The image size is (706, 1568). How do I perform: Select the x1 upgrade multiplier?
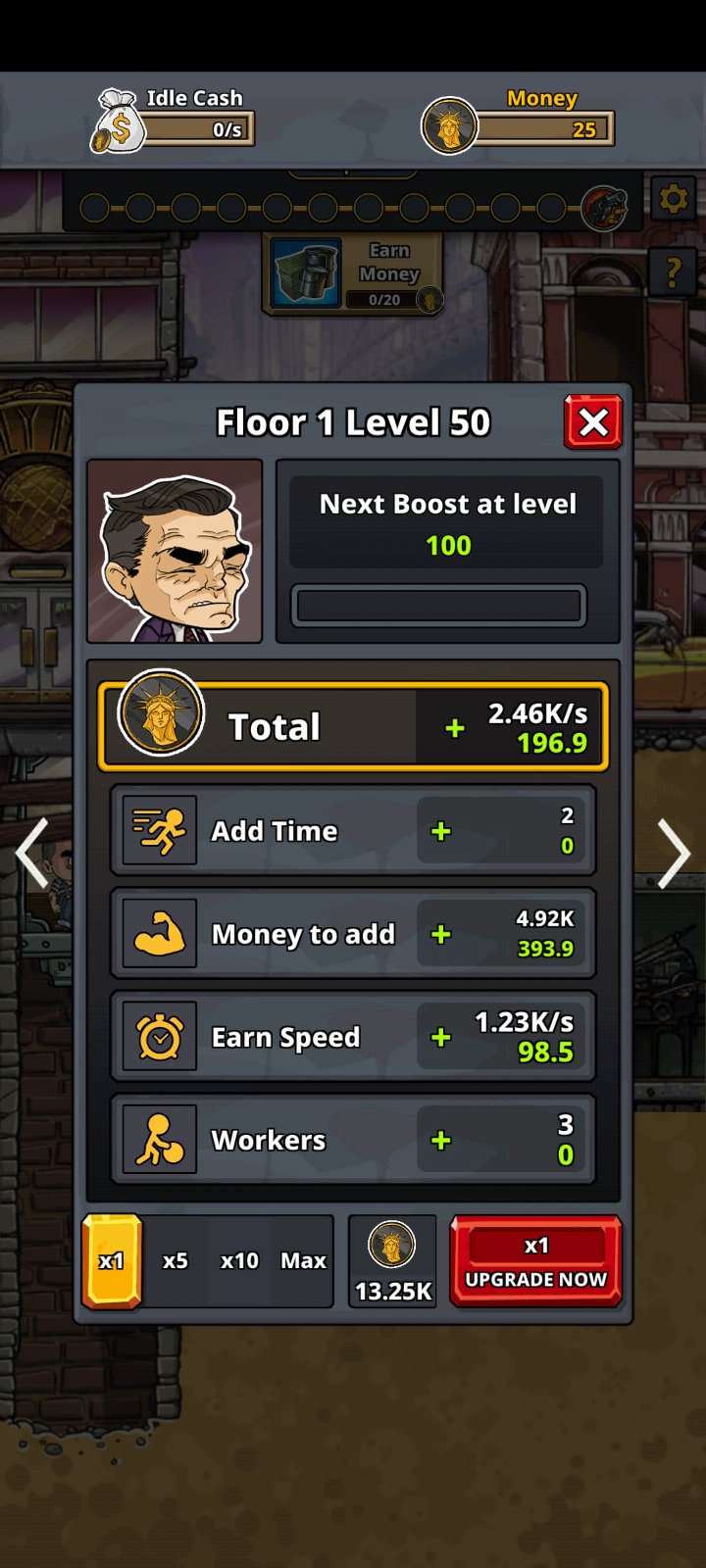[112, 1261]
